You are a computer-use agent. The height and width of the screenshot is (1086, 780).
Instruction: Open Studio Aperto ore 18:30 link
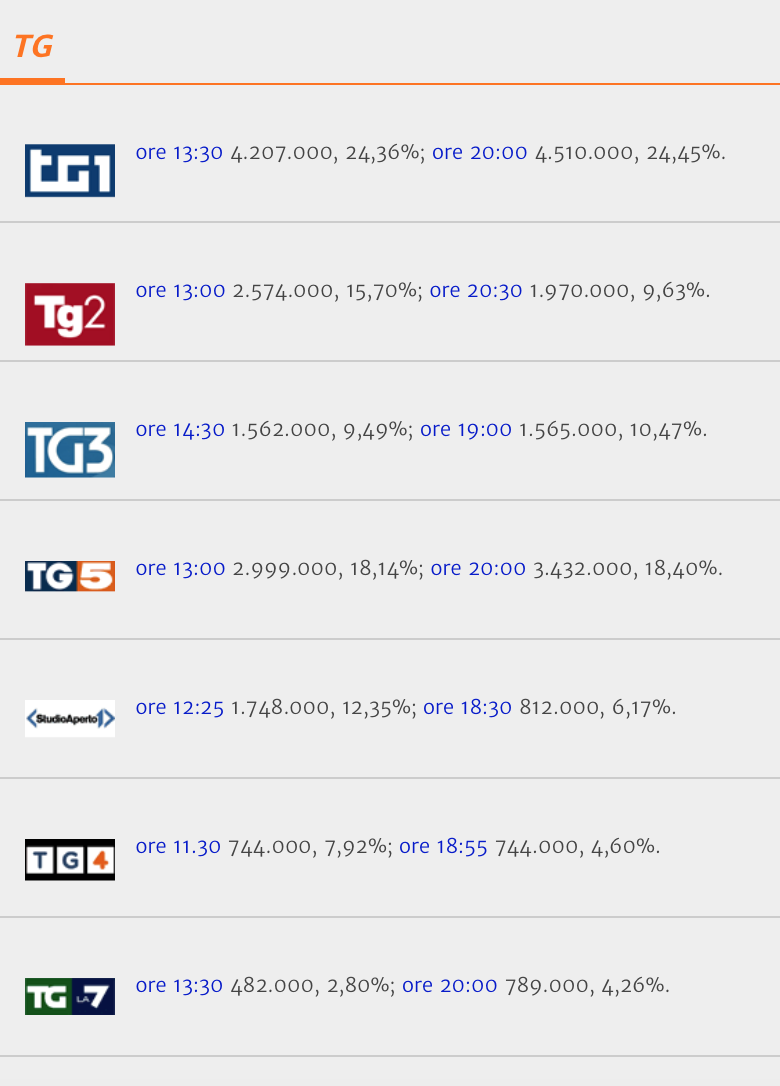click(467, 708)
